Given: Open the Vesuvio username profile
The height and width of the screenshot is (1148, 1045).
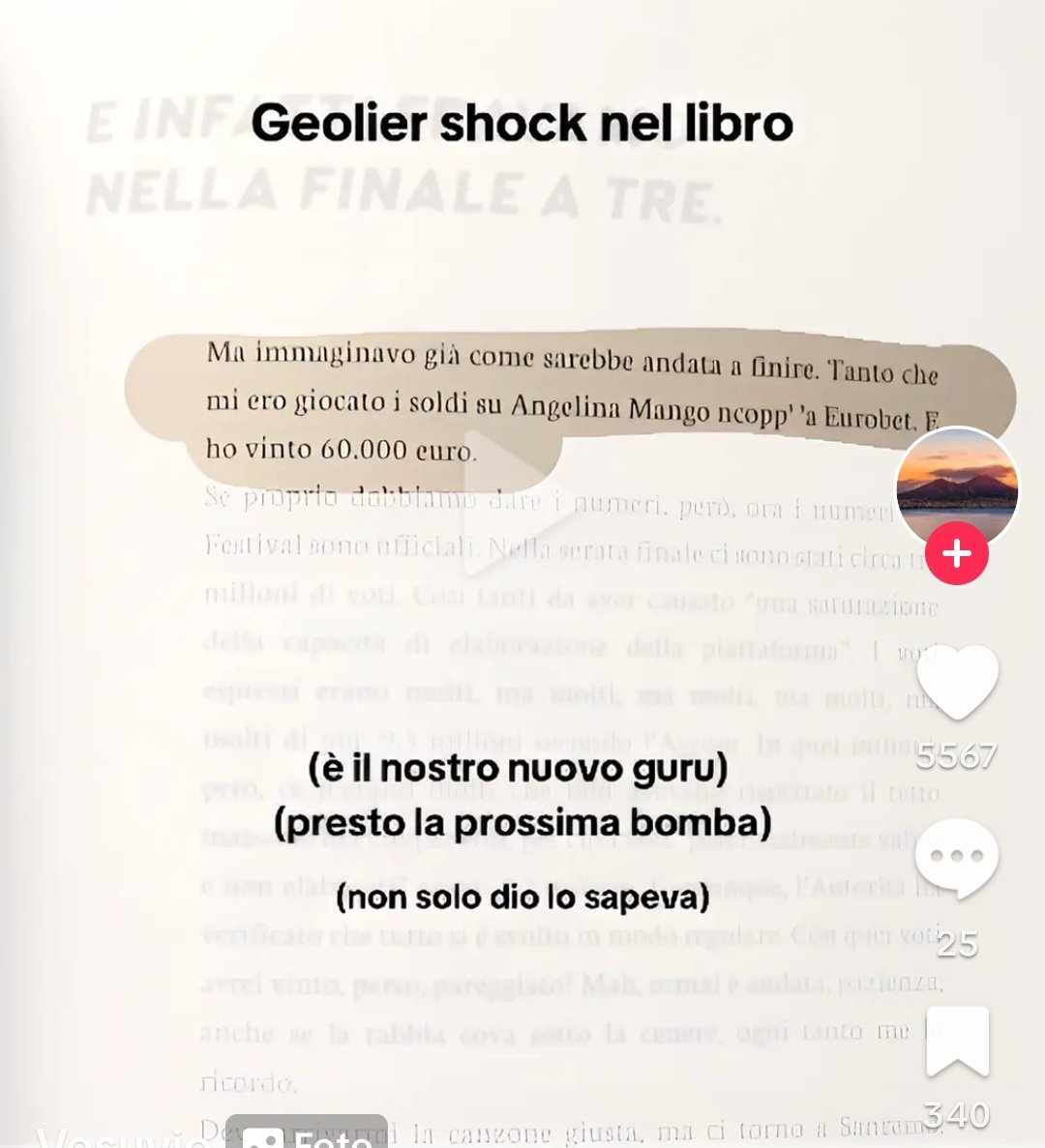Looking at the screenshot, I should (116, 1139).
